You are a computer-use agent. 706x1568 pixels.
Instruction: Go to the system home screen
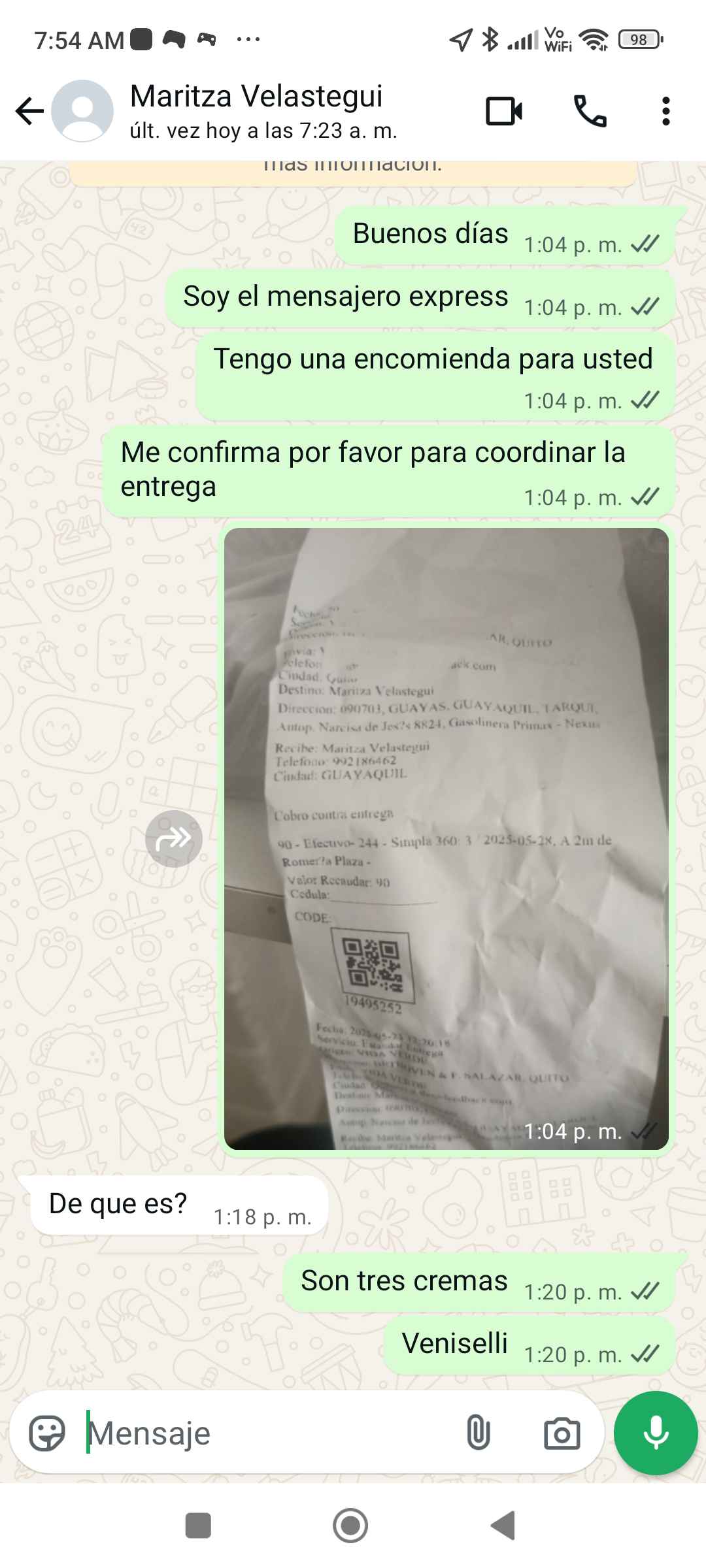pos(350,1526)
